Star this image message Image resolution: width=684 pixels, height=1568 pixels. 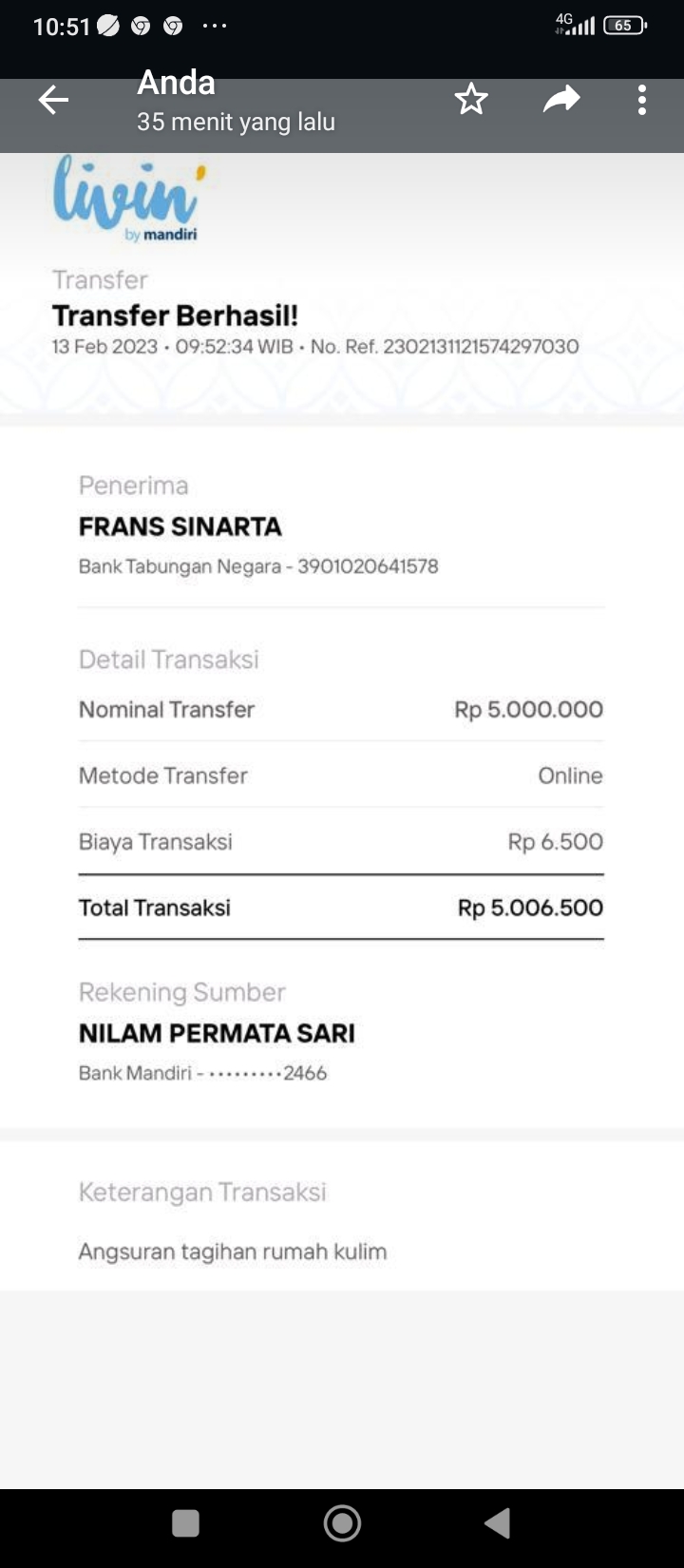[470, 100]
